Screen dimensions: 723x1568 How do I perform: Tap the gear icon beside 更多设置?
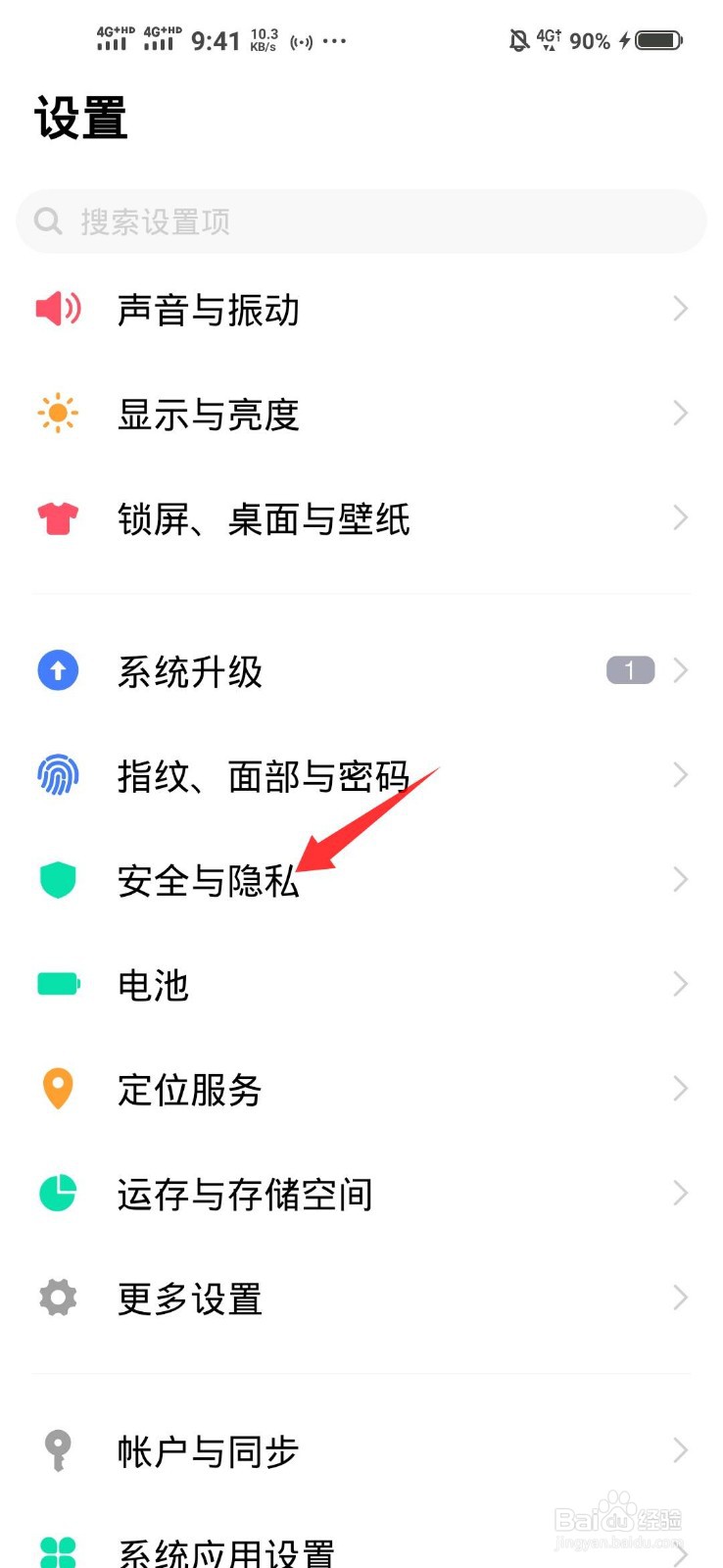pyautogui.click(x=58, y=1298)
